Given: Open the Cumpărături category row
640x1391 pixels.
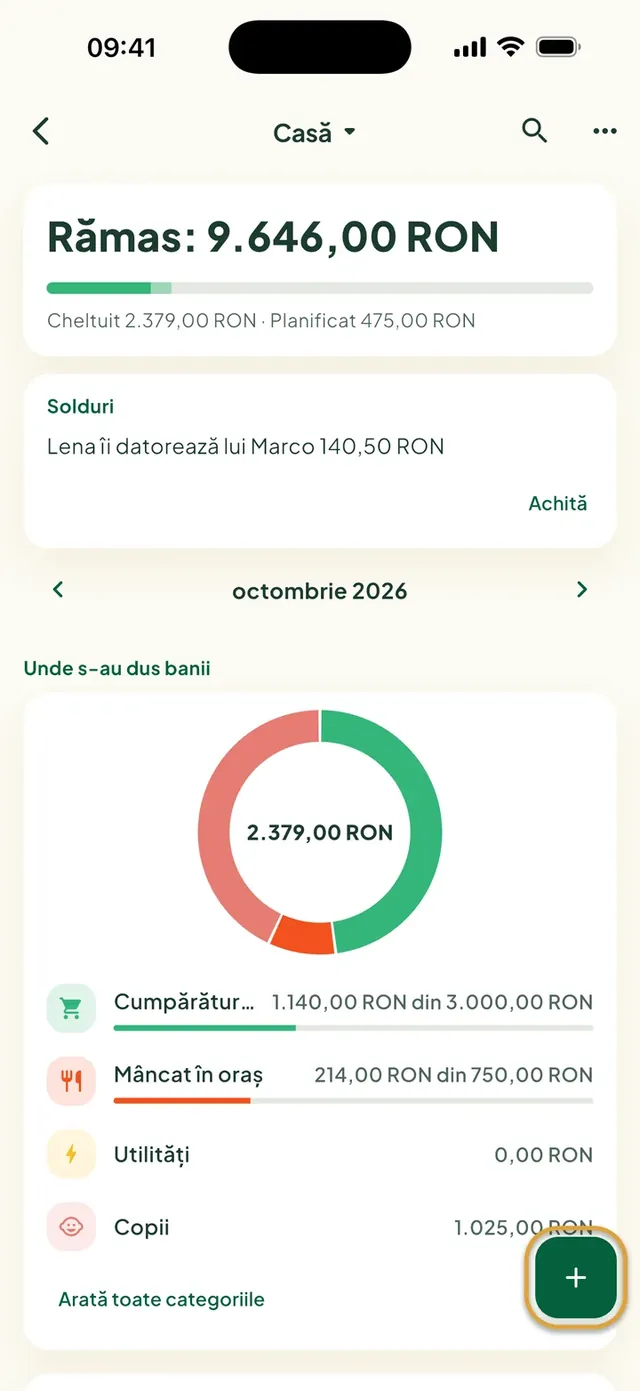Looking at the screenshot, I should coord(320,1009).
